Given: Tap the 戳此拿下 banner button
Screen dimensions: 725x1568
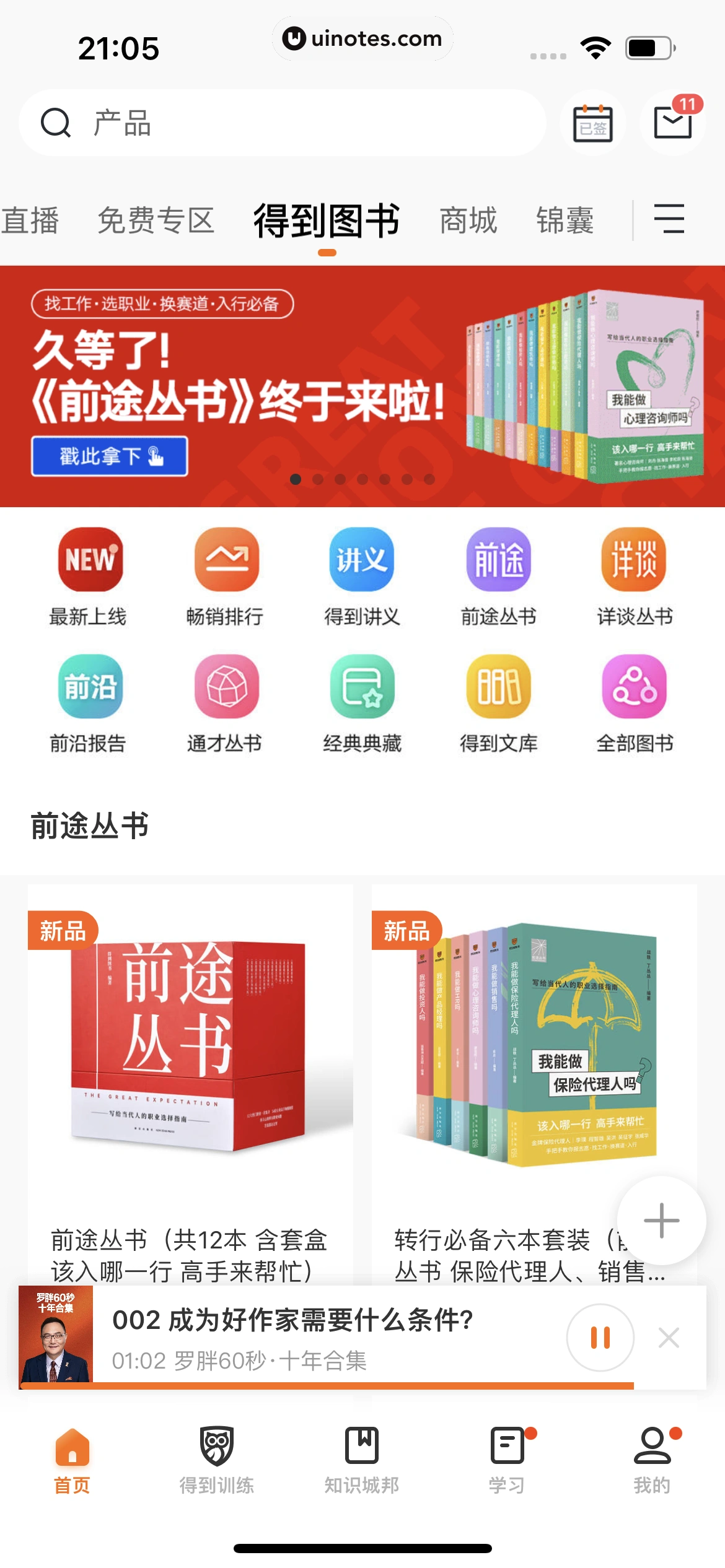Looking at the screenshot, I should coord(109,455).
